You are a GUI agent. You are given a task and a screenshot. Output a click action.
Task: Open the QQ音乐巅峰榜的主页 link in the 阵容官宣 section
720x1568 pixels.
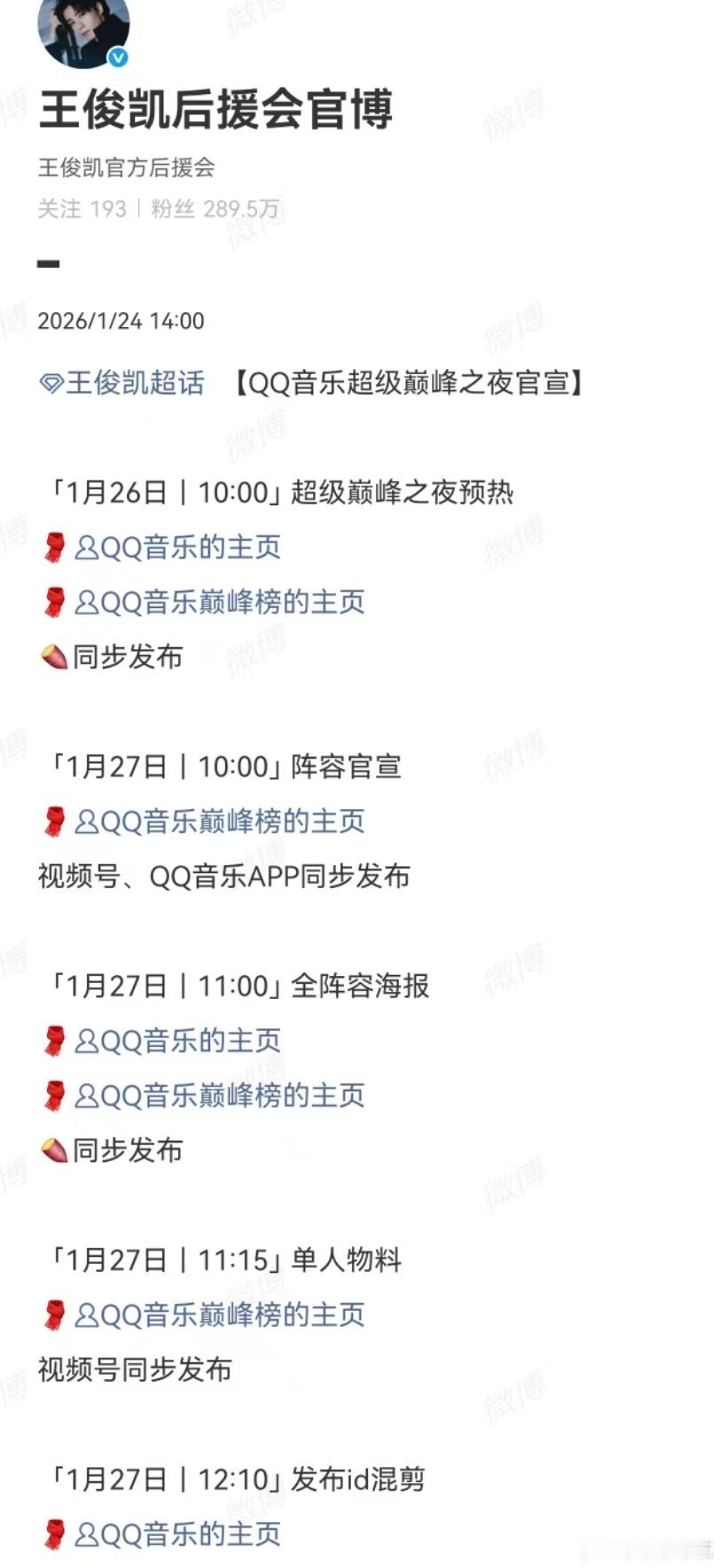point(222,821)
